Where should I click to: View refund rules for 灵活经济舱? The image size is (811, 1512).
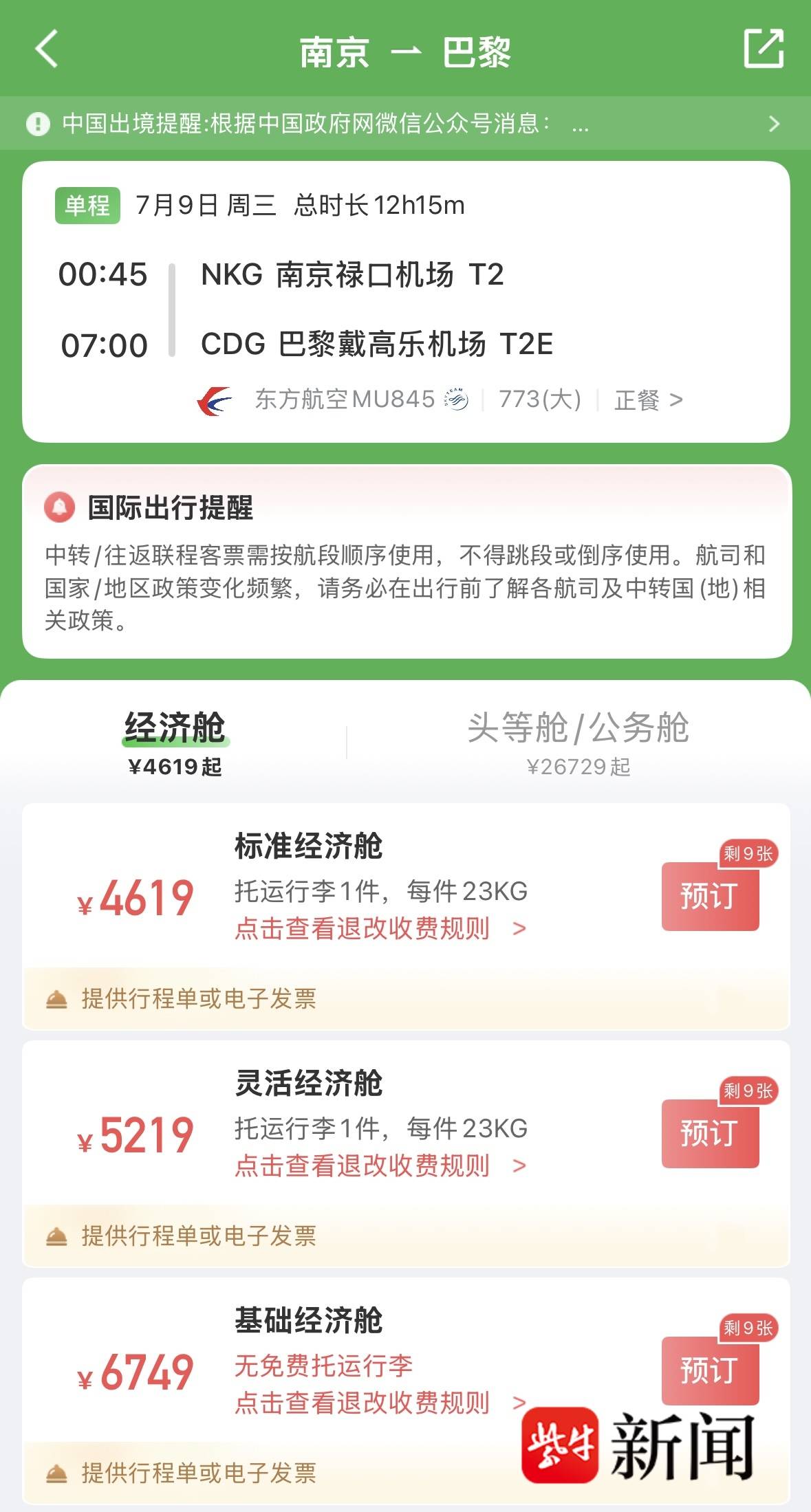[x=380, y=1165]
